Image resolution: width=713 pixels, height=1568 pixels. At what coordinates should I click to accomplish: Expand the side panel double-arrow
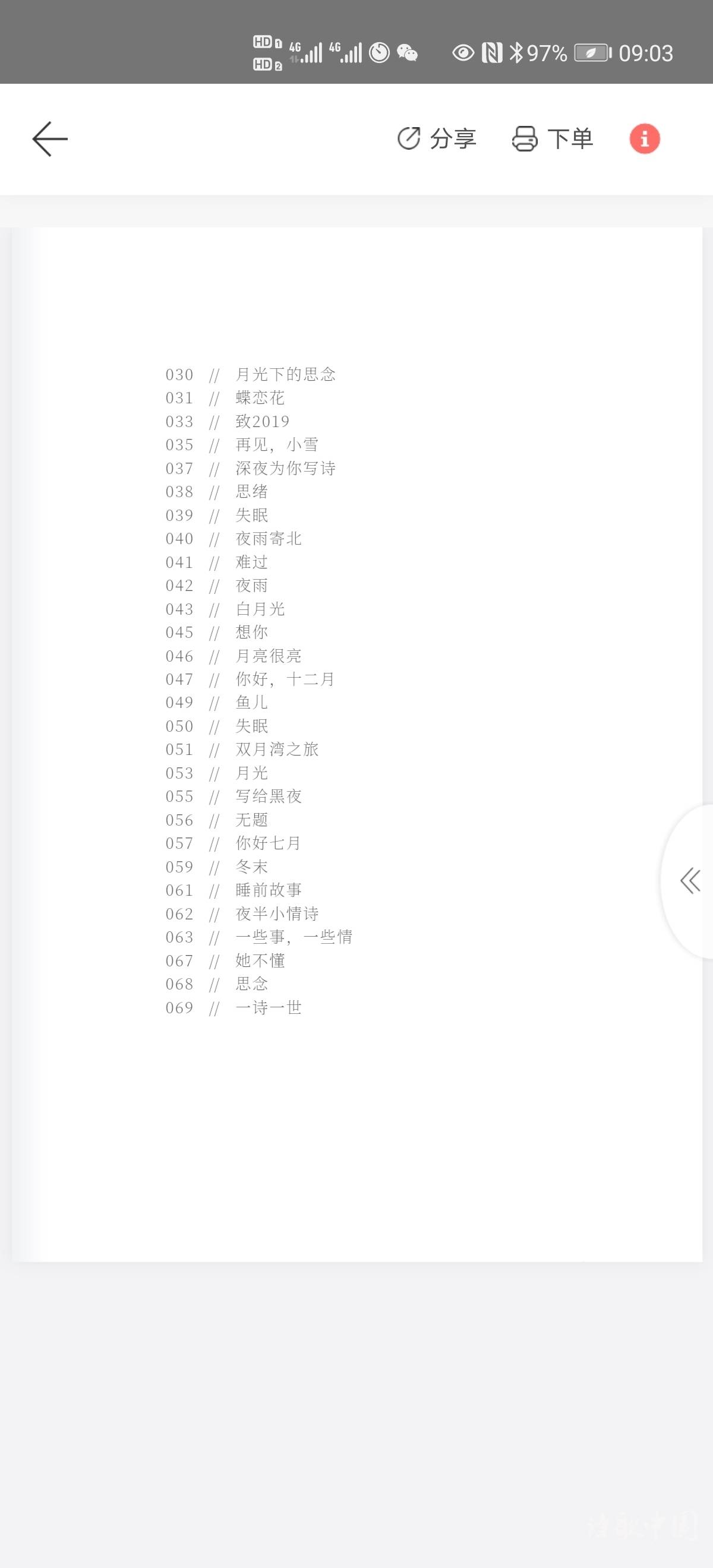tap(690, 881)
